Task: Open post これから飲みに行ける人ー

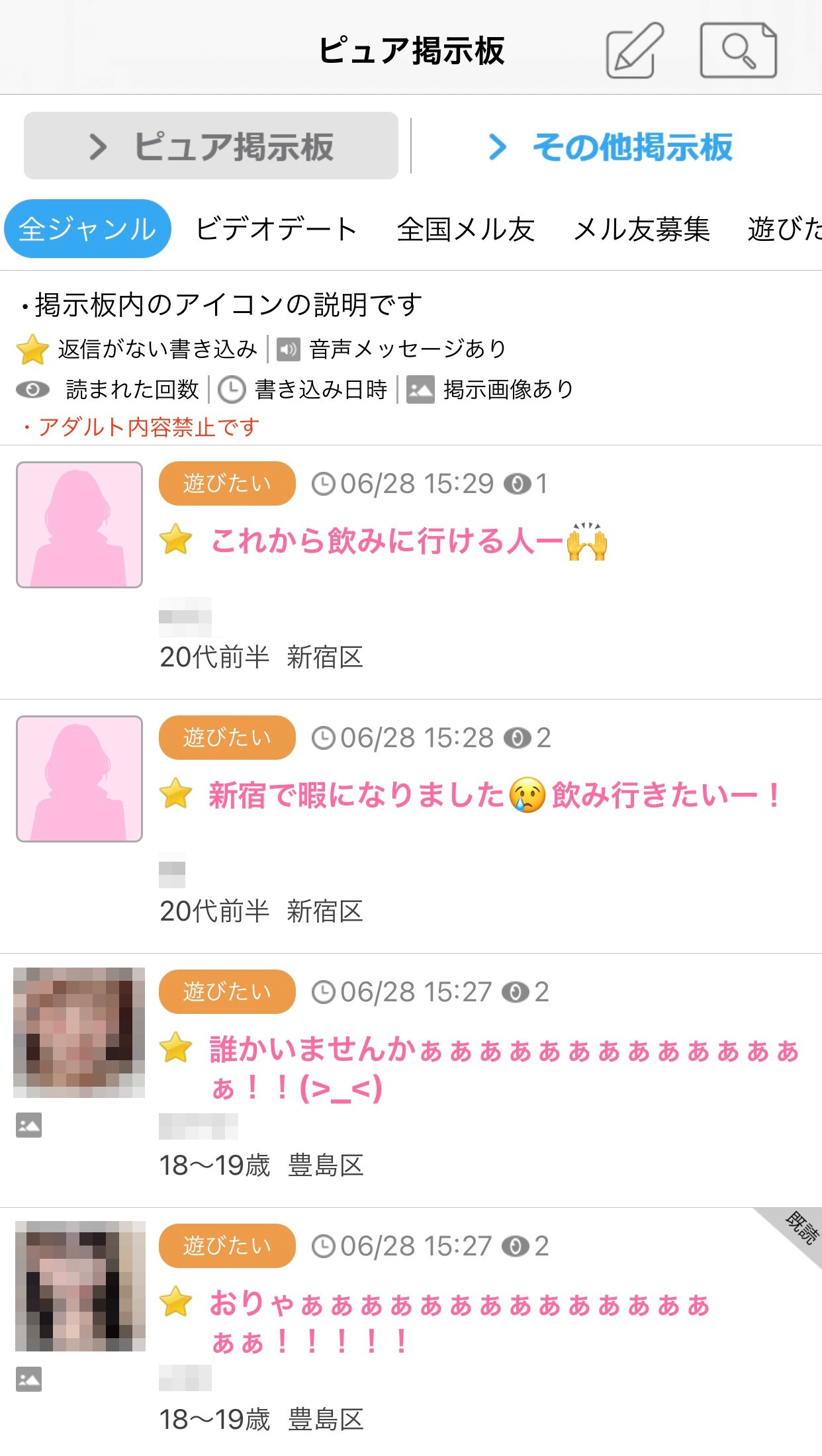Action: click(x=387, y=541)
